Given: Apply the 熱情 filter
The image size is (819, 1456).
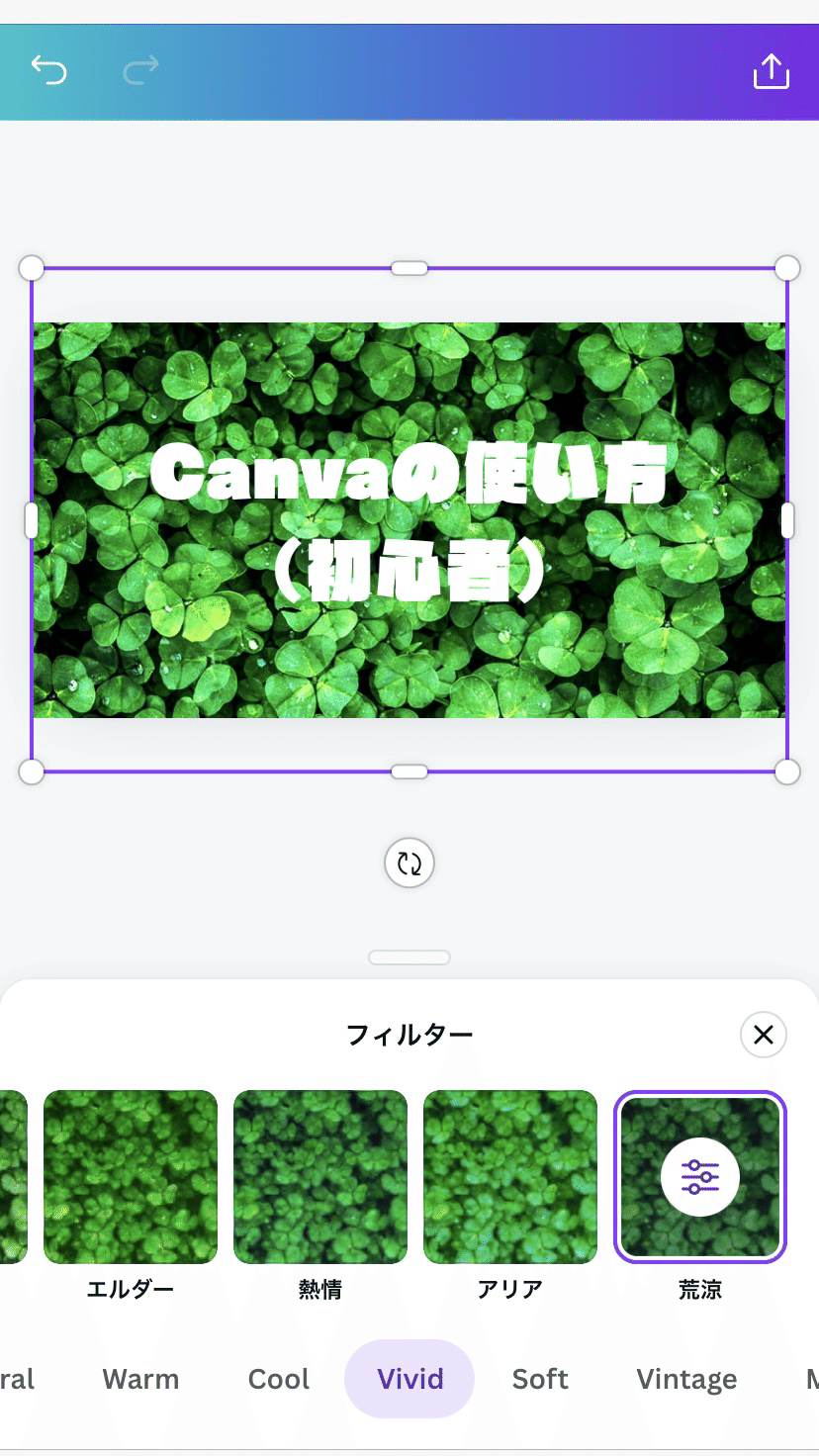Looking at the screenshot, I should pyautogui.click(x=320, y=1176).
